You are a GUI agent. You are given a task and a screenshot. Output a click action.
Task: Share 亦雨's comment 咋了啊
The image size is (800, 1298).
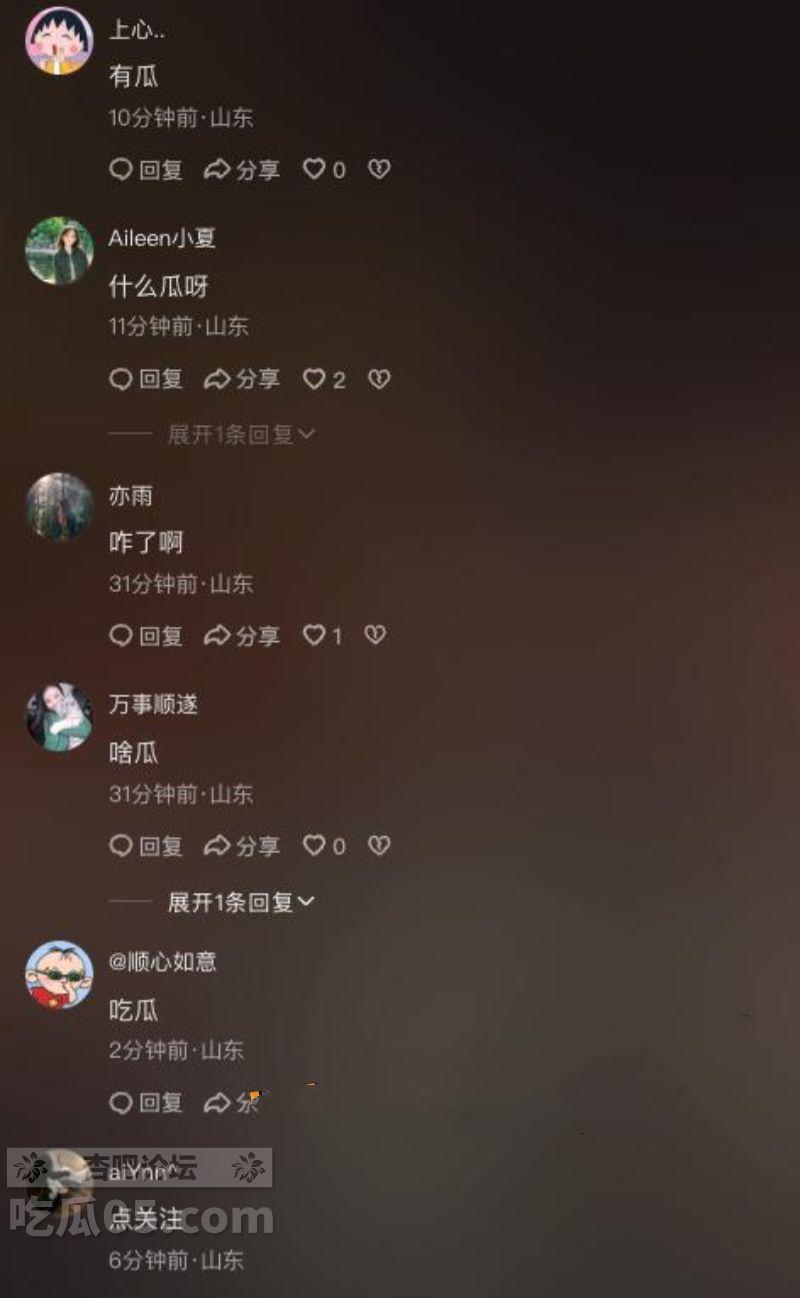[x=242, y=635]
